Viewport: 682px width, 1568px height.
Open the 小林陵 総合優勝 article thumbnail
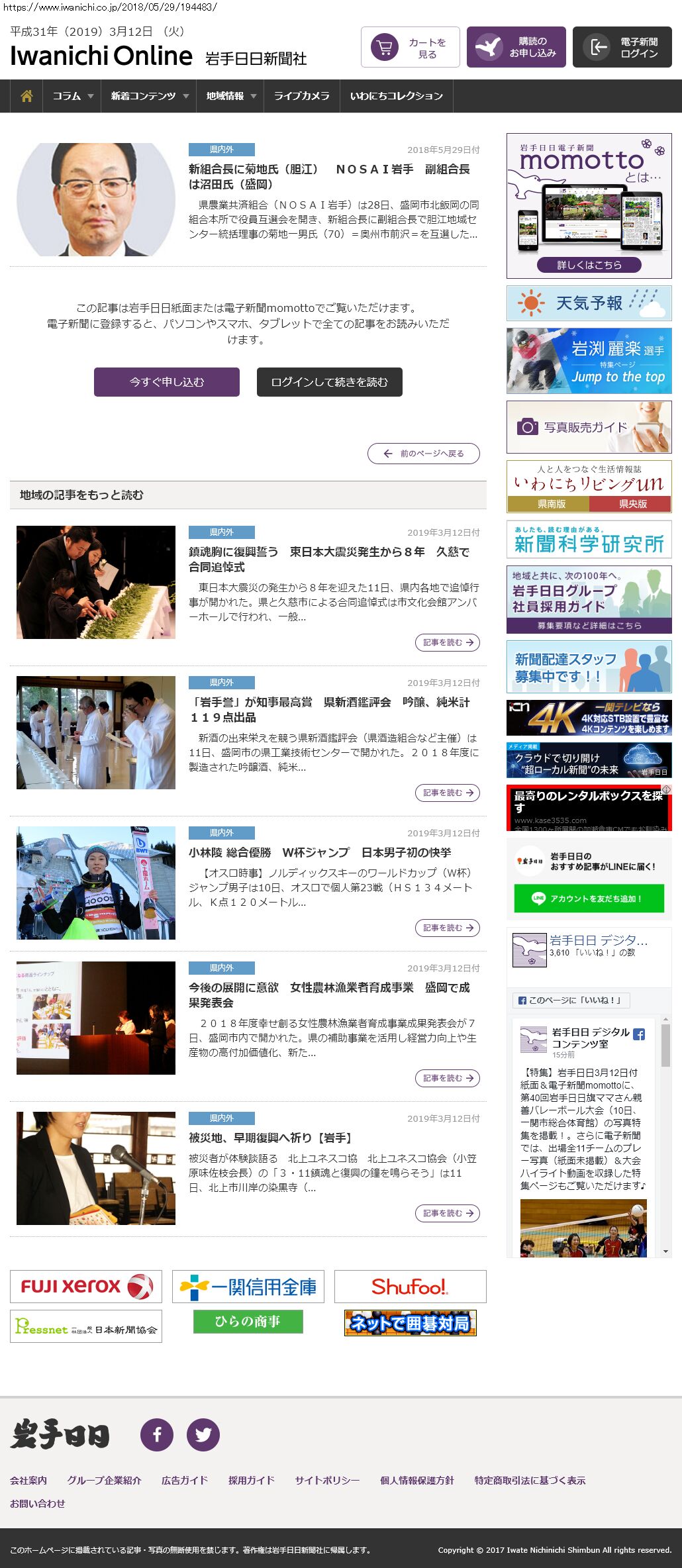click(96, 883)
